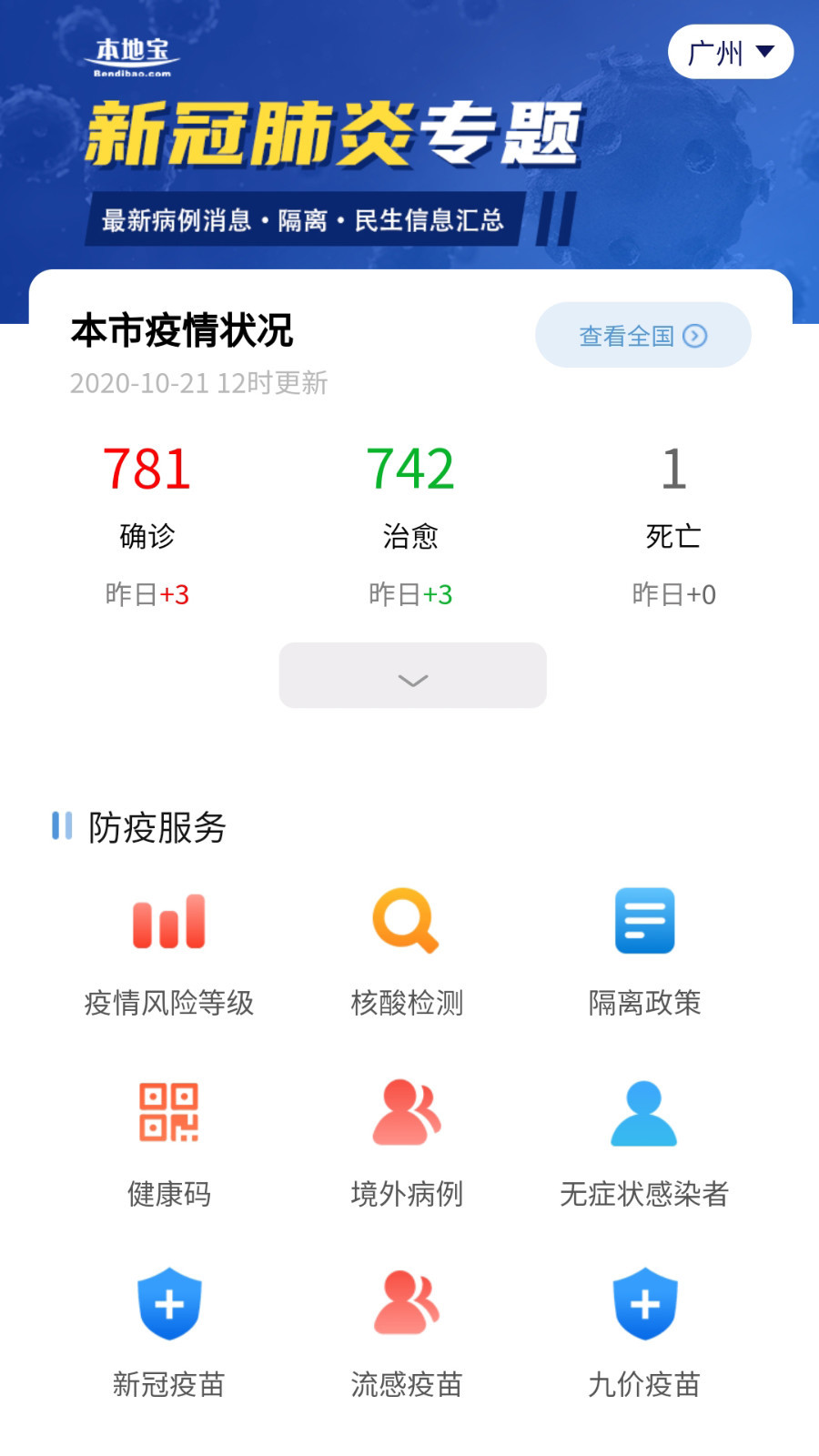Select 核酸检测 service

pyautogui.click(x=407, y=951)
